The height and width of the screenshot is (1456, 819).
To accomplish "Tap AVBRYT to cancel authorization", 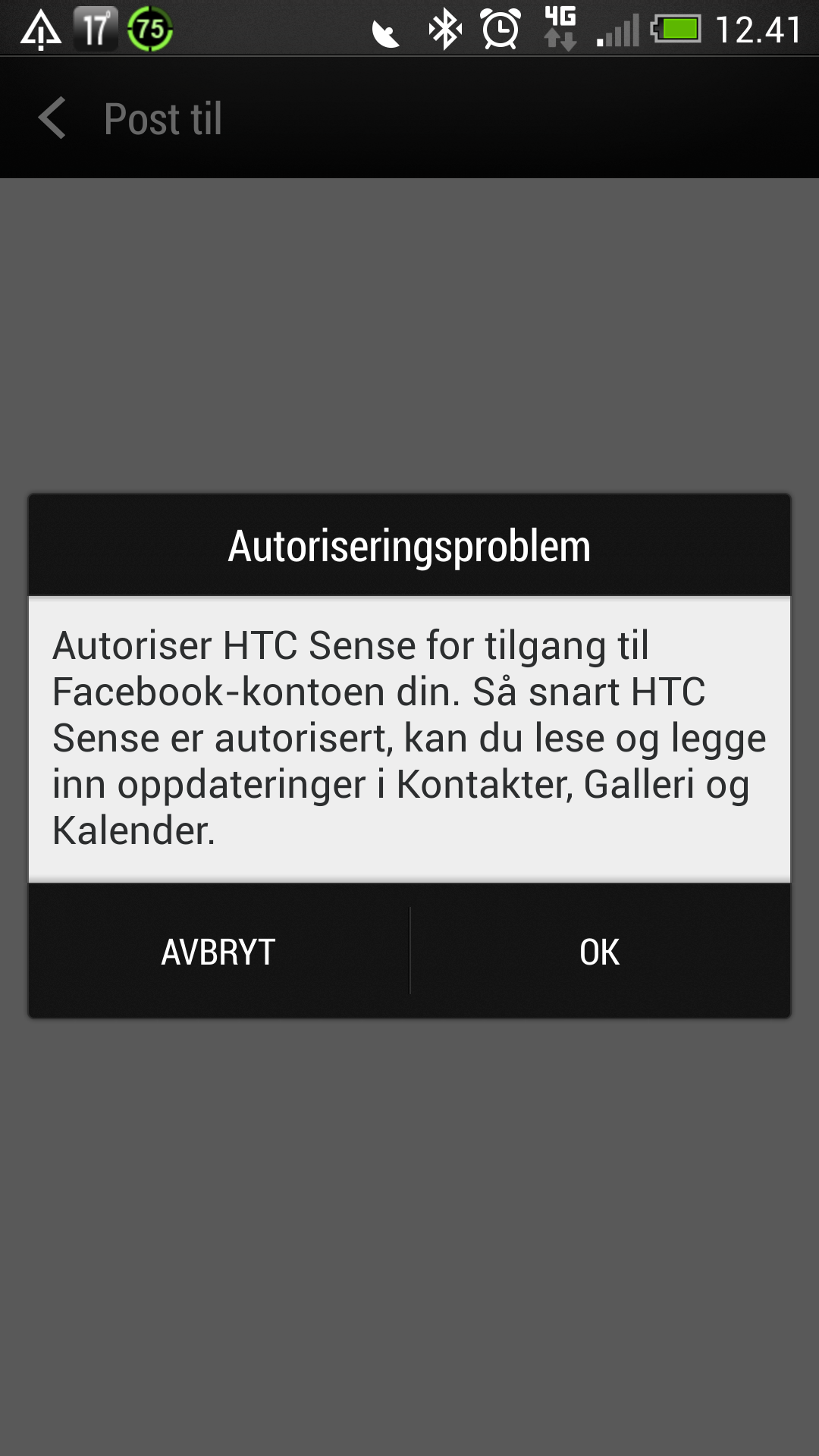I will point(218,951).
